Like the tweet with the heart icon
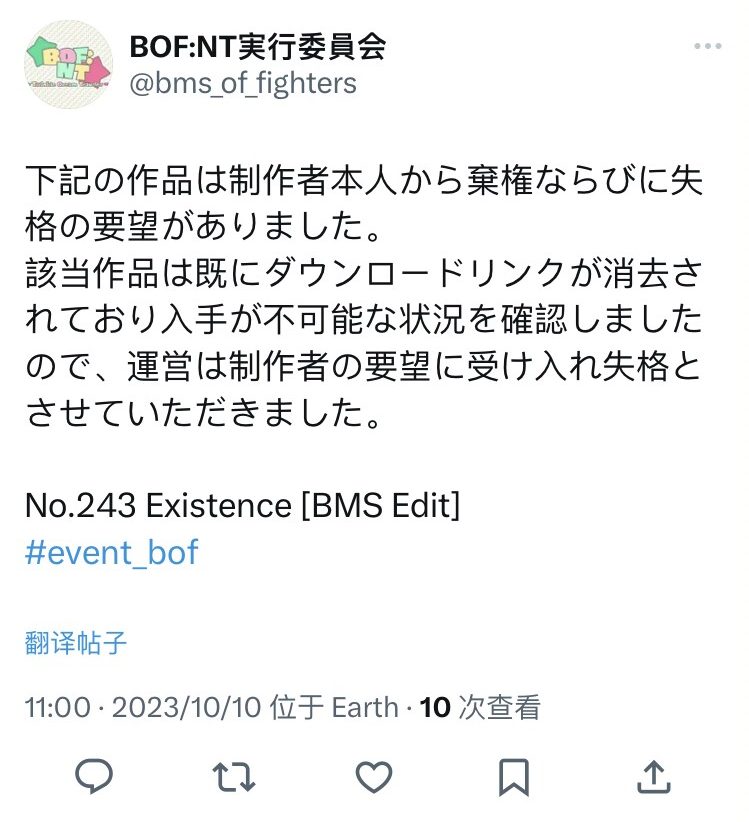Image resolution: width=749 pixels, height=822 pixels. 373,774
